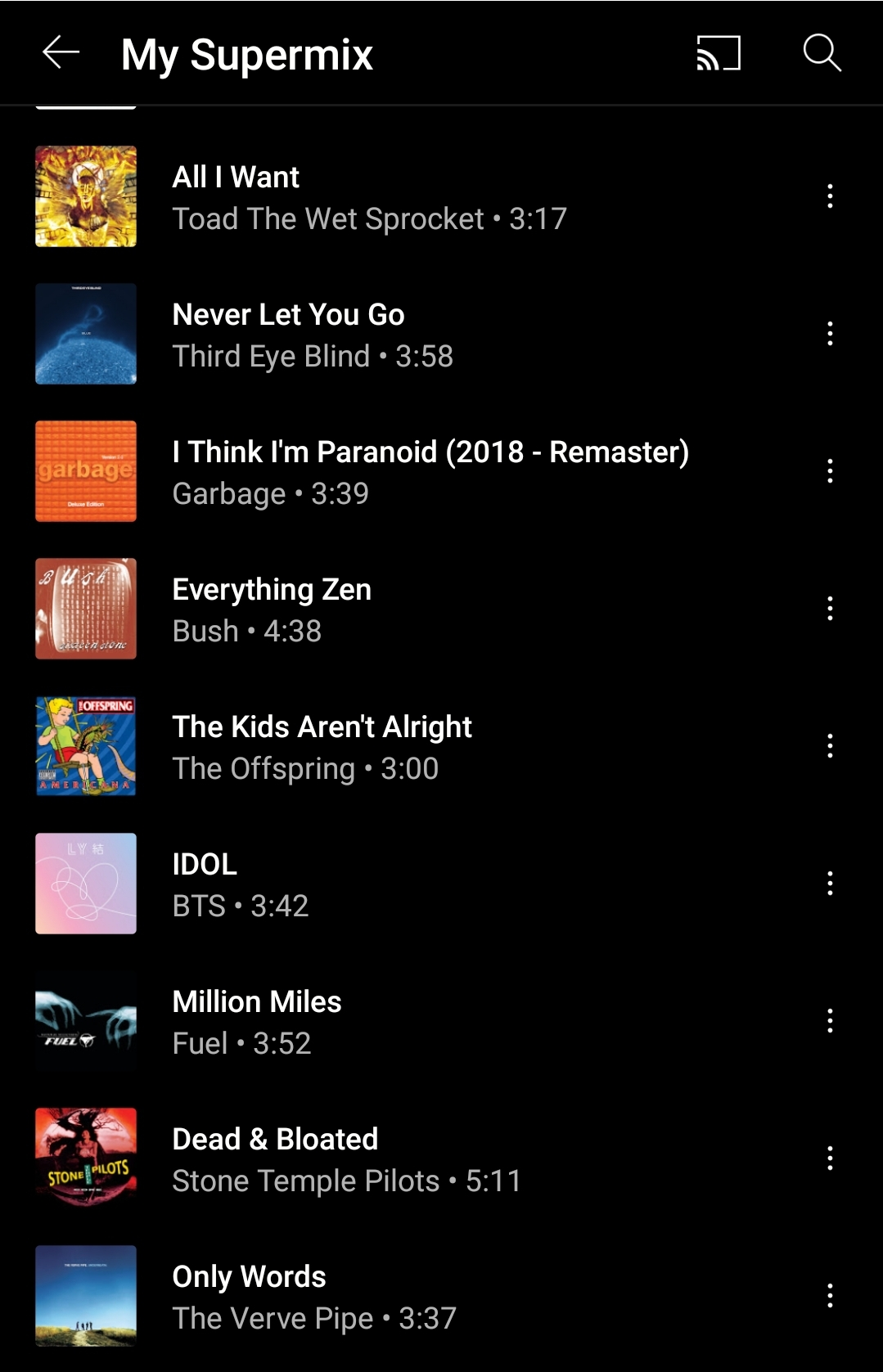883x1372 pixels.
Task: Open more options for All I Want
Action: [x=830, y=196]
